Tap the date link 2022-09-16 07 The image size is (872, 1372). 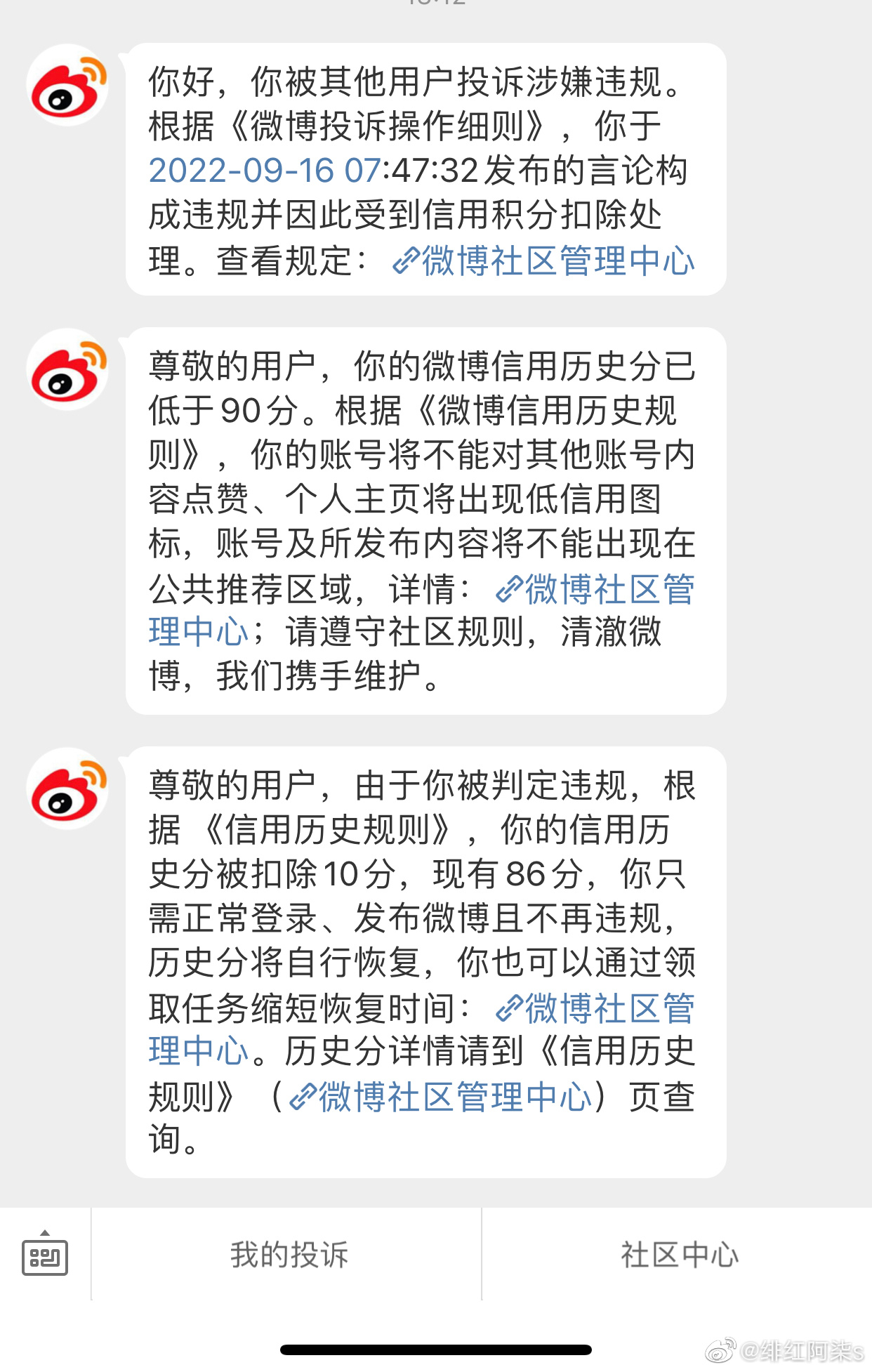coord(265,171)
